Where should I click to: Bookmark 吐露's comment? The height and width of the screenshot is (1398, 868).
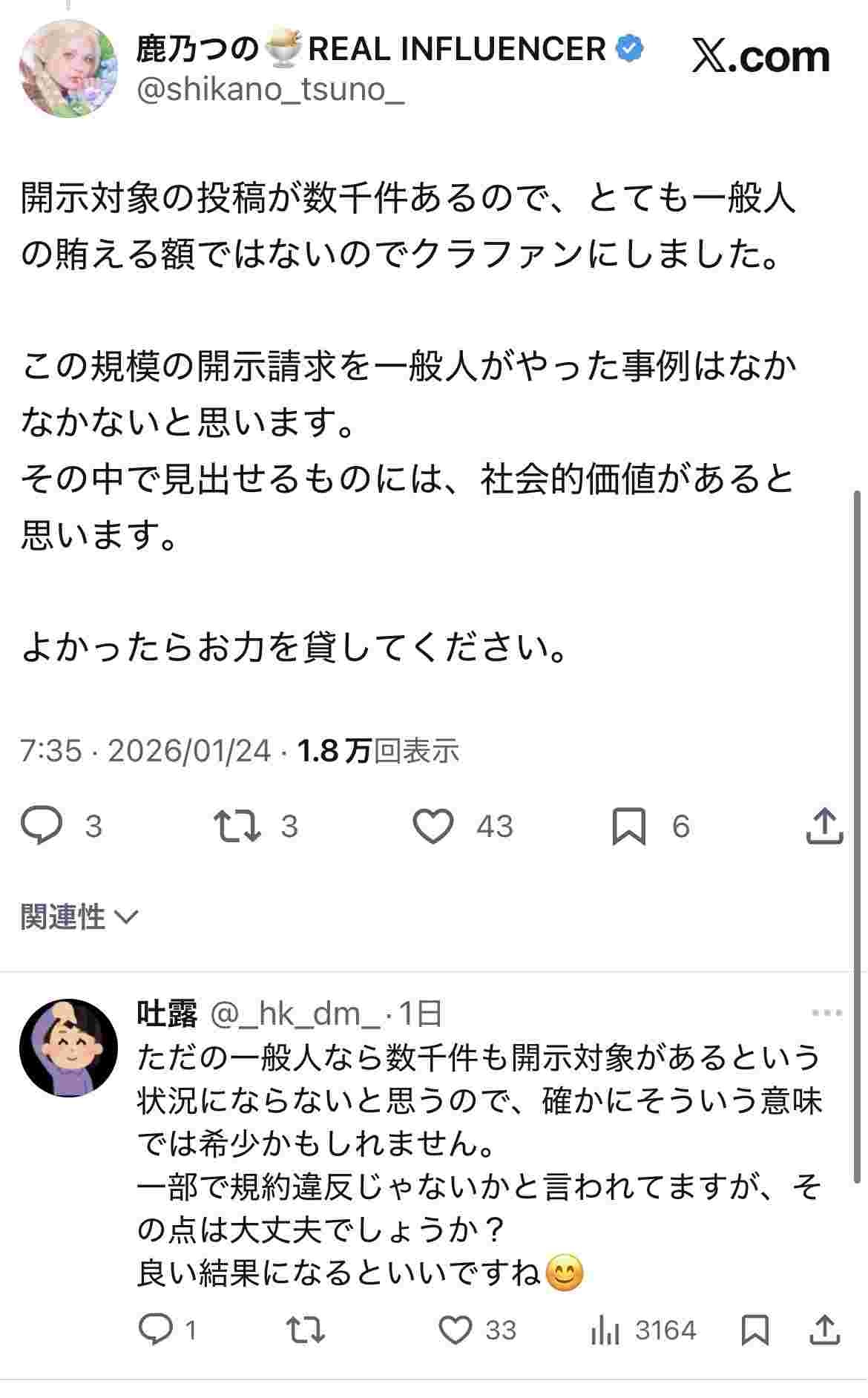coord(754,1330)
